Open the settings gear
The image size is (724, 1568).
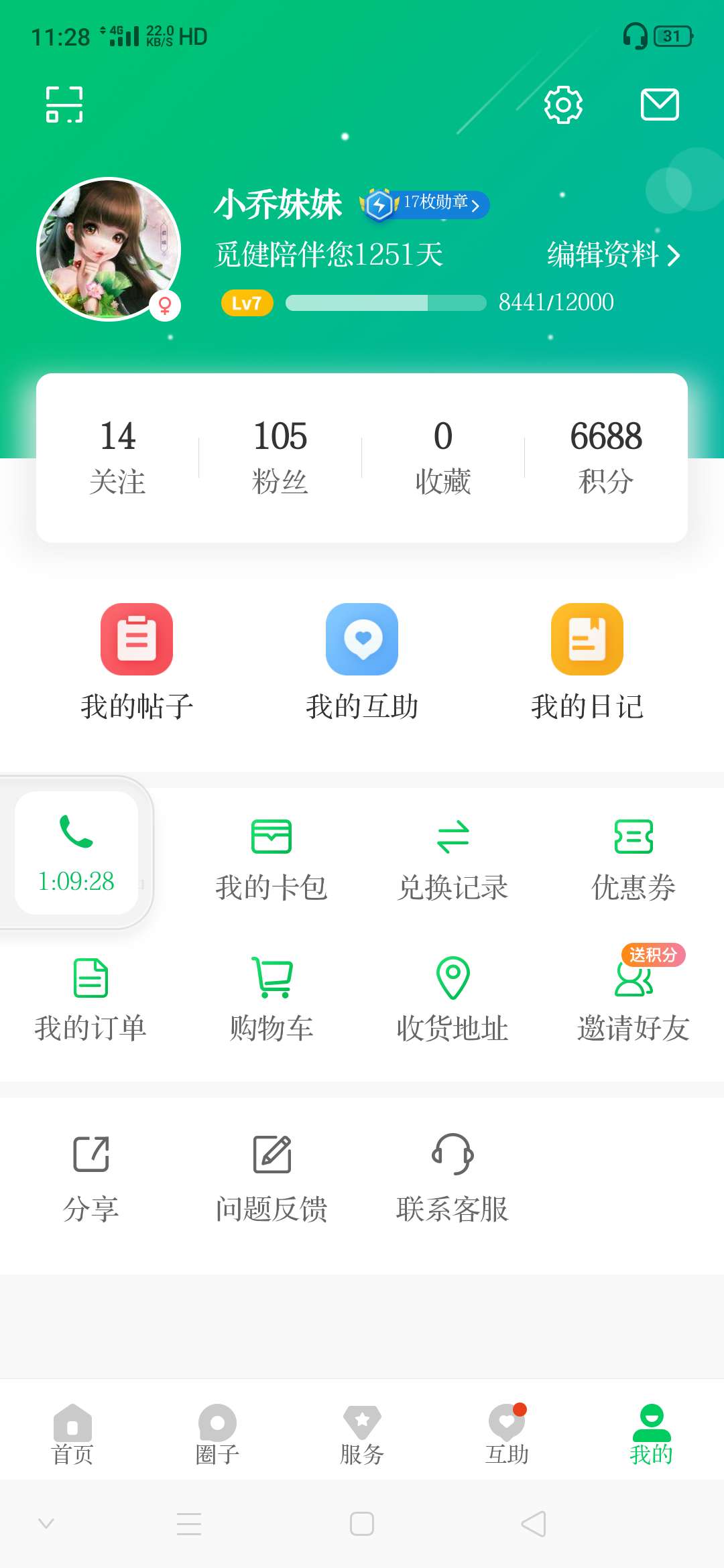[563, 104]
